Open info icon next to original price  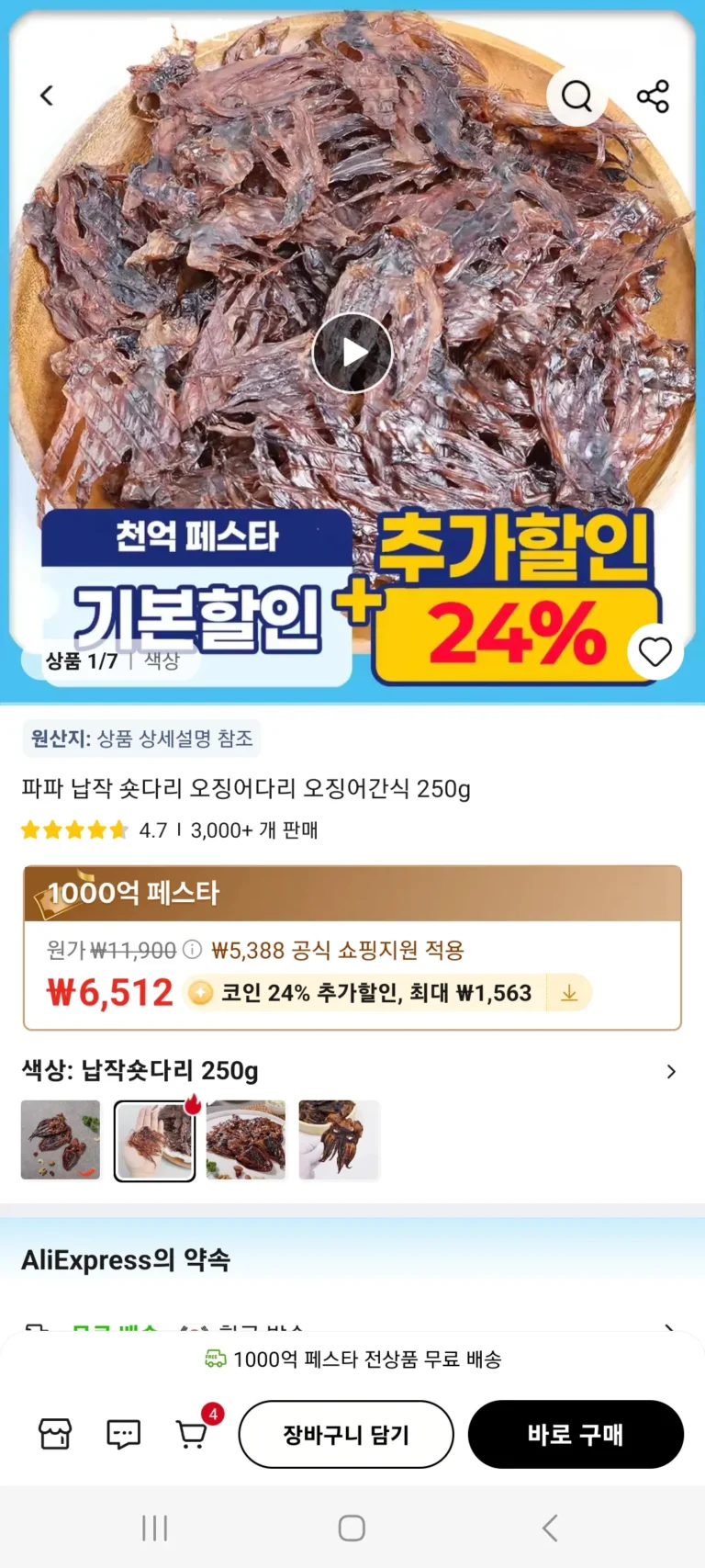192,950
